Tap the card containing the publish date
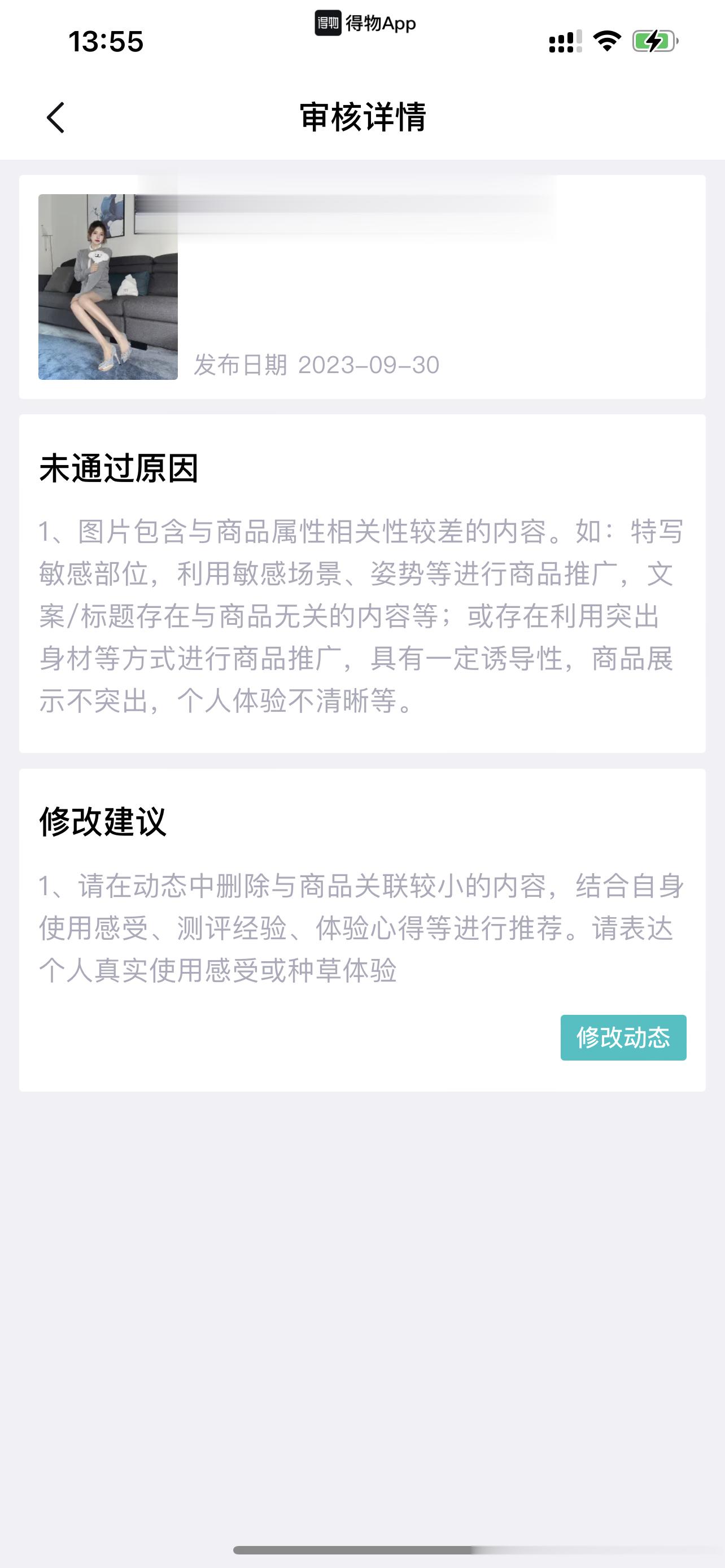The height and width of the screenshot is (1568, 725). [x=362, y=286]
